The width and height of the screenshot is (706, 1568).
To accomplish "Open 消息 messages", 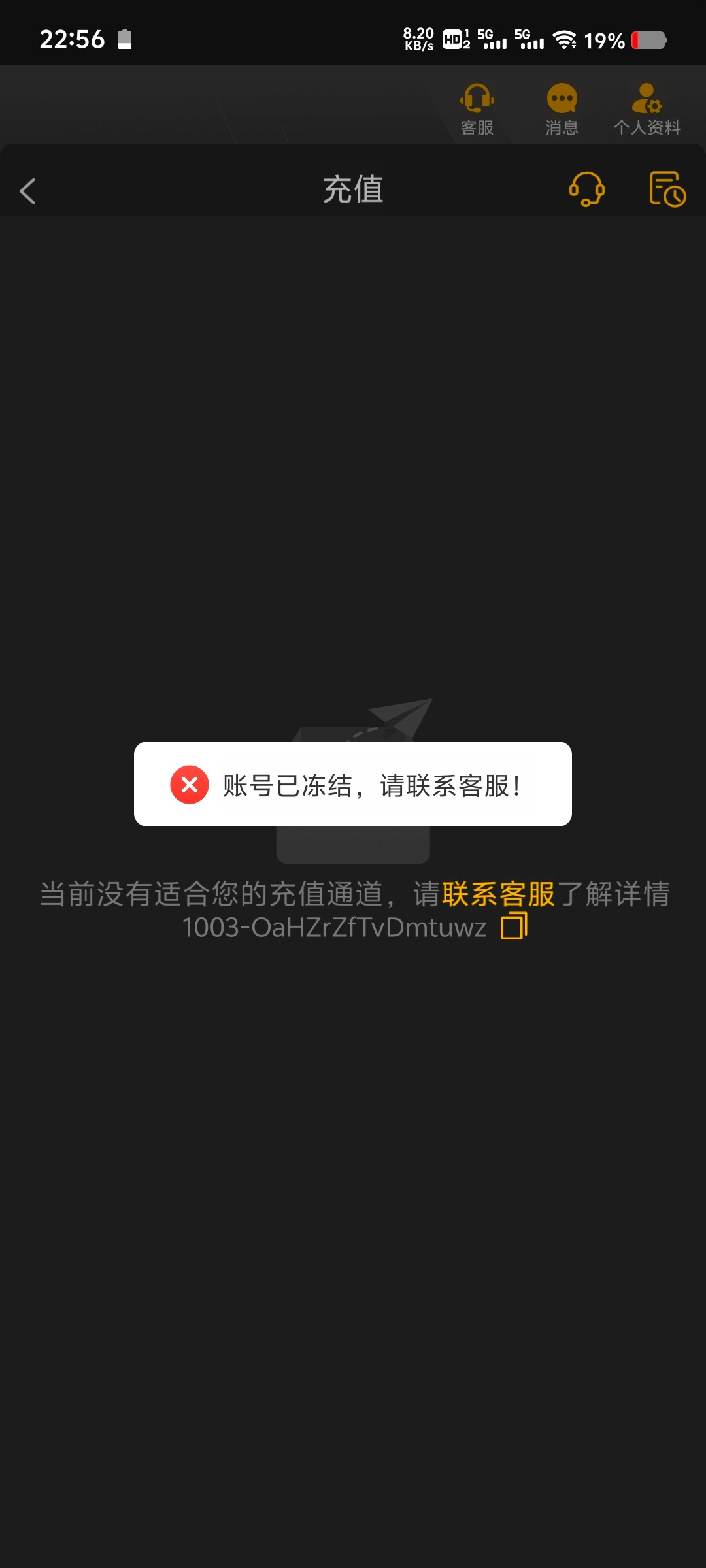I will coord(562,109).
